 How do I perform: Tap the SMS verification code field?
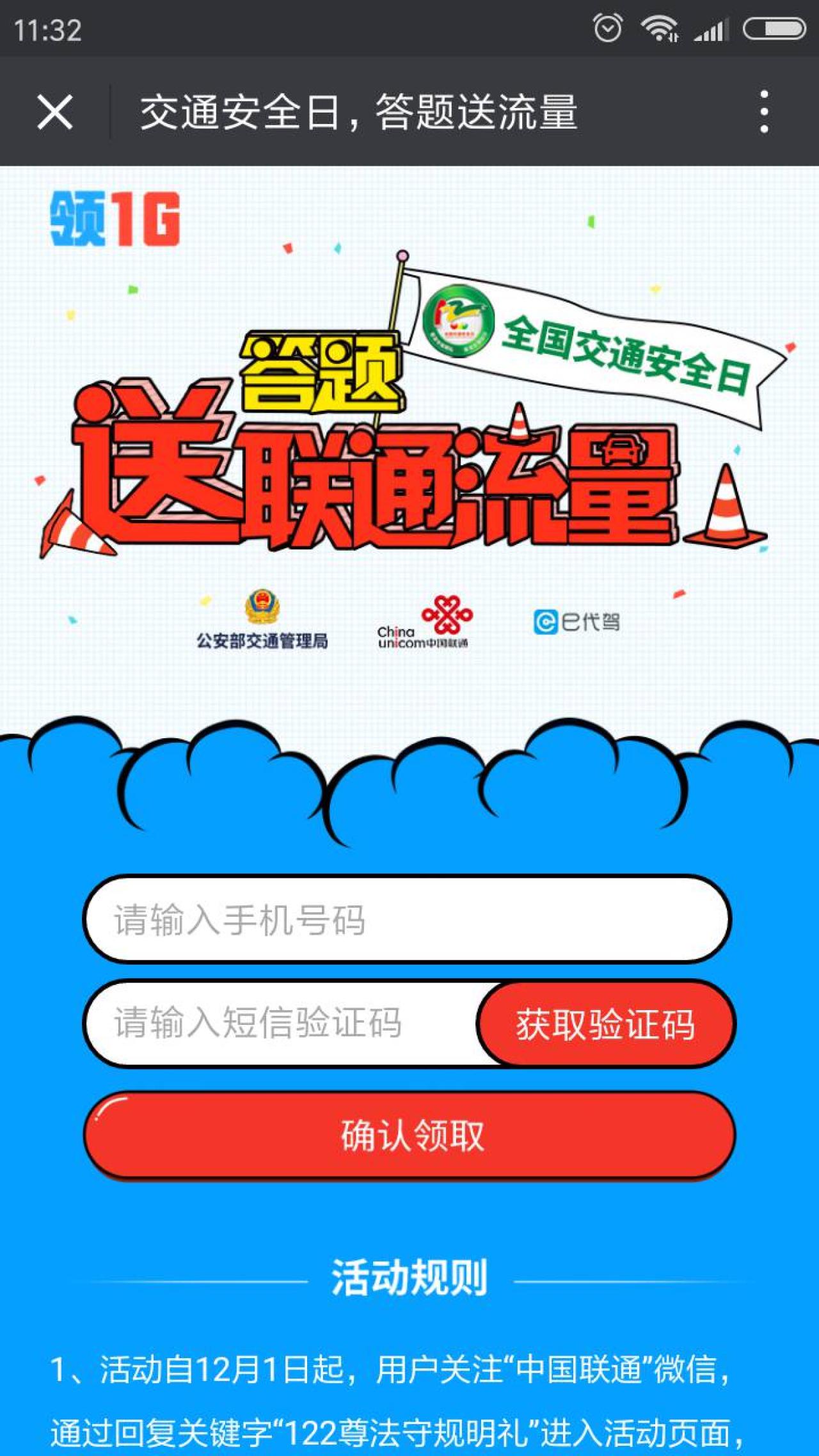[288, 1023]
